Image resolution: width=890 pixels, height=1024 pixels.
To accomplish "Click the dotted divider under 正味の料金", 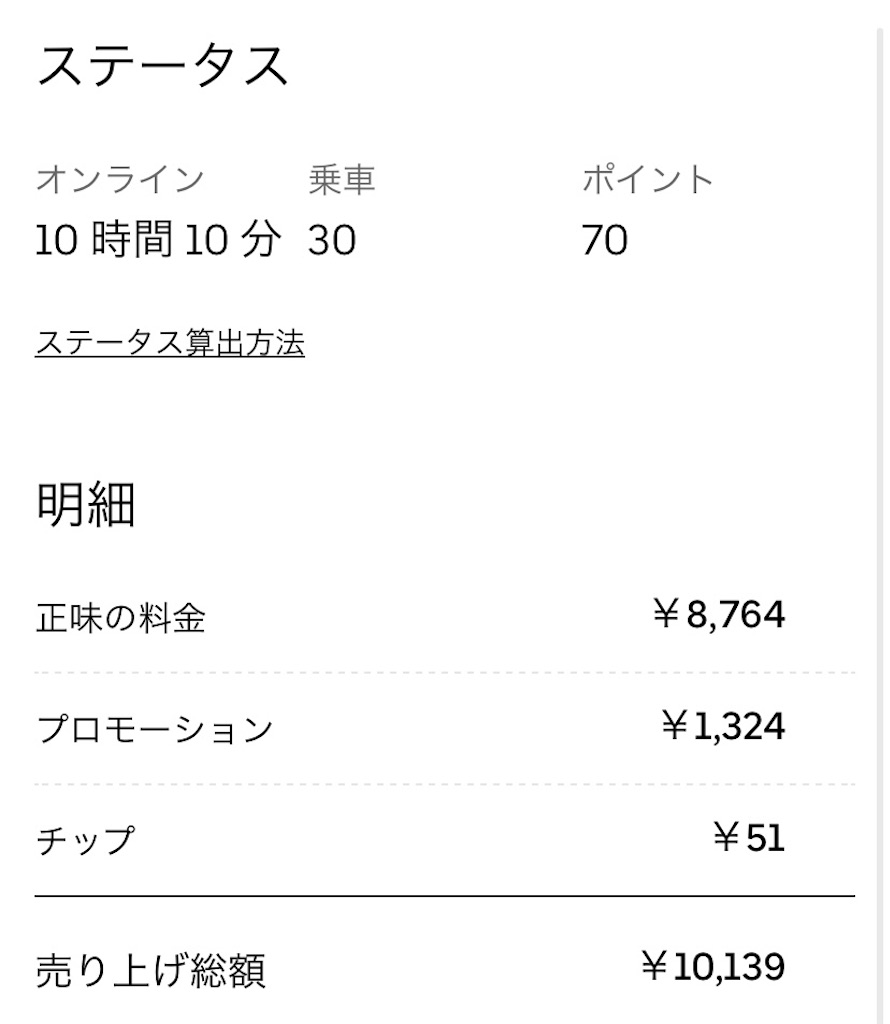I will pyautogui.click(x=445, y=670).
